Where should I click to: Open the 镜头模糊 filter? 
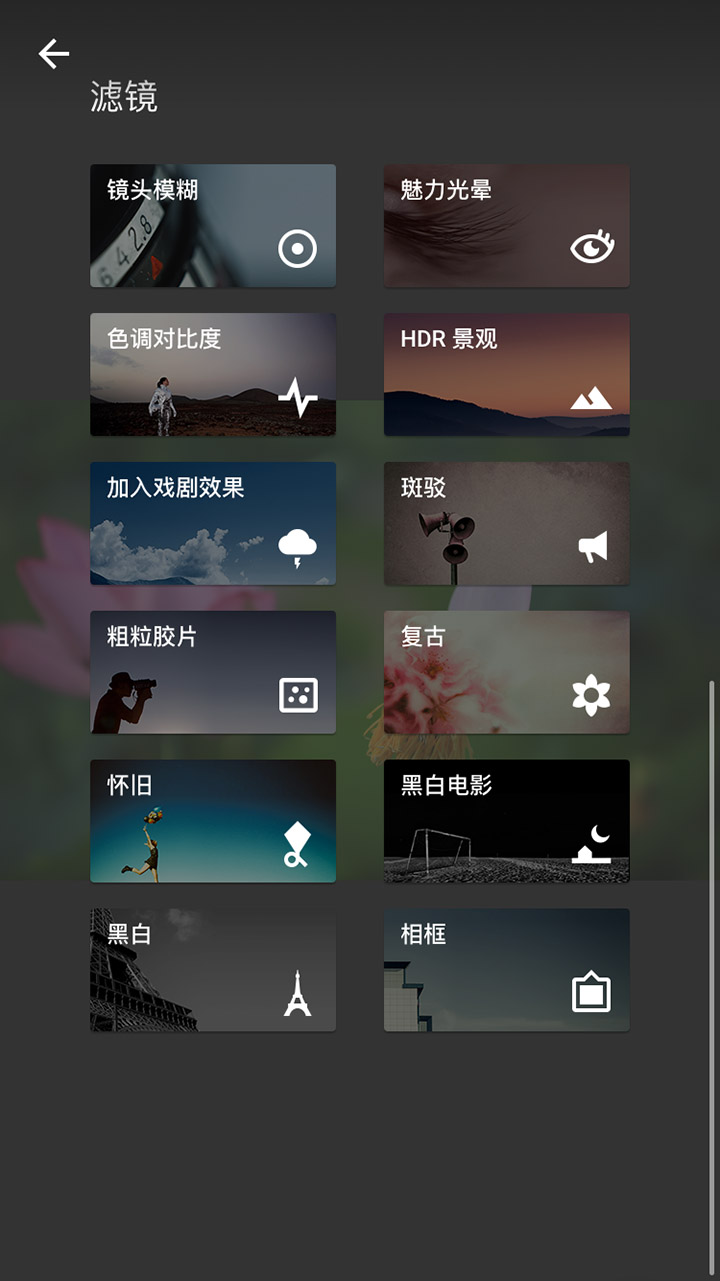[x=213, y=226]
